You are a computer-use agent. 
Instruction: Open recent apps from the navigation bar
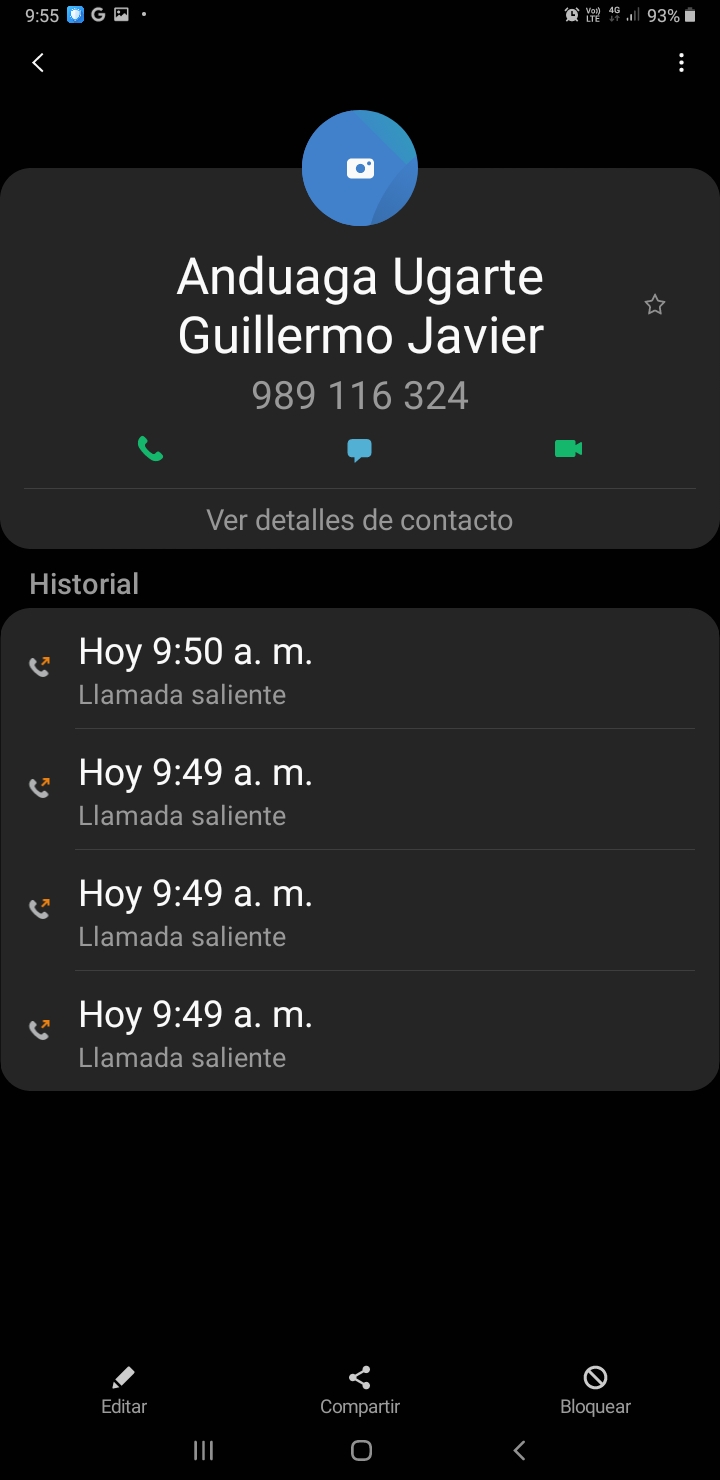click(x=203, y=1450)
